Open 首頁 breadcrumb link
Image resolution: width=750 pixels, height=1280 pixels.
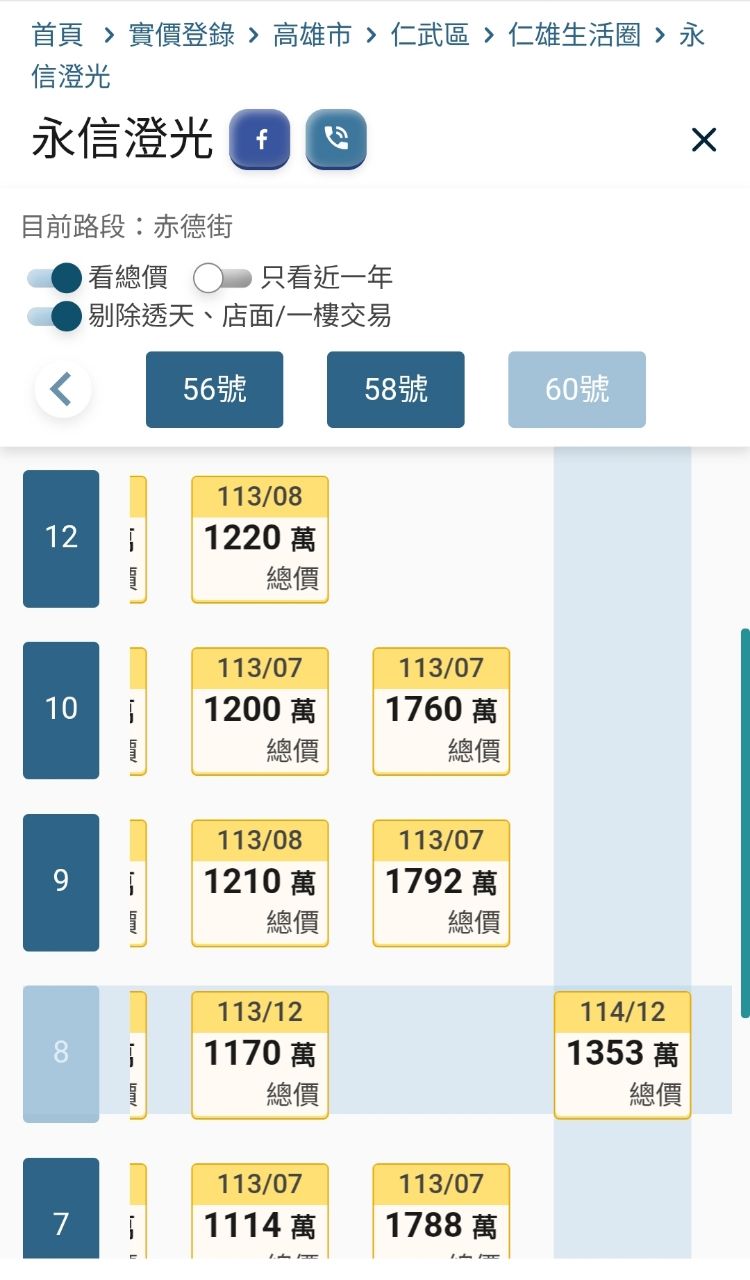58,36
